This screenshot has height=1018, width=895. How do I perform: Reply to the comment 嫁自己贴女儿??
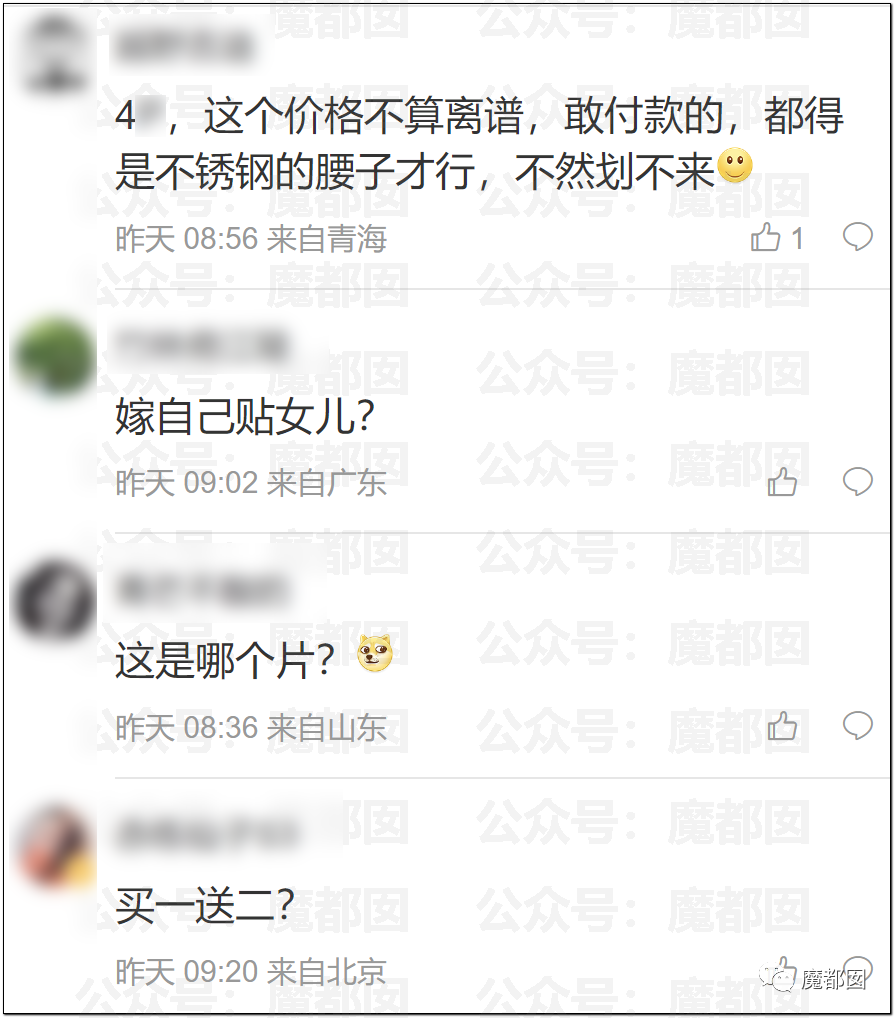coord(857,481)
